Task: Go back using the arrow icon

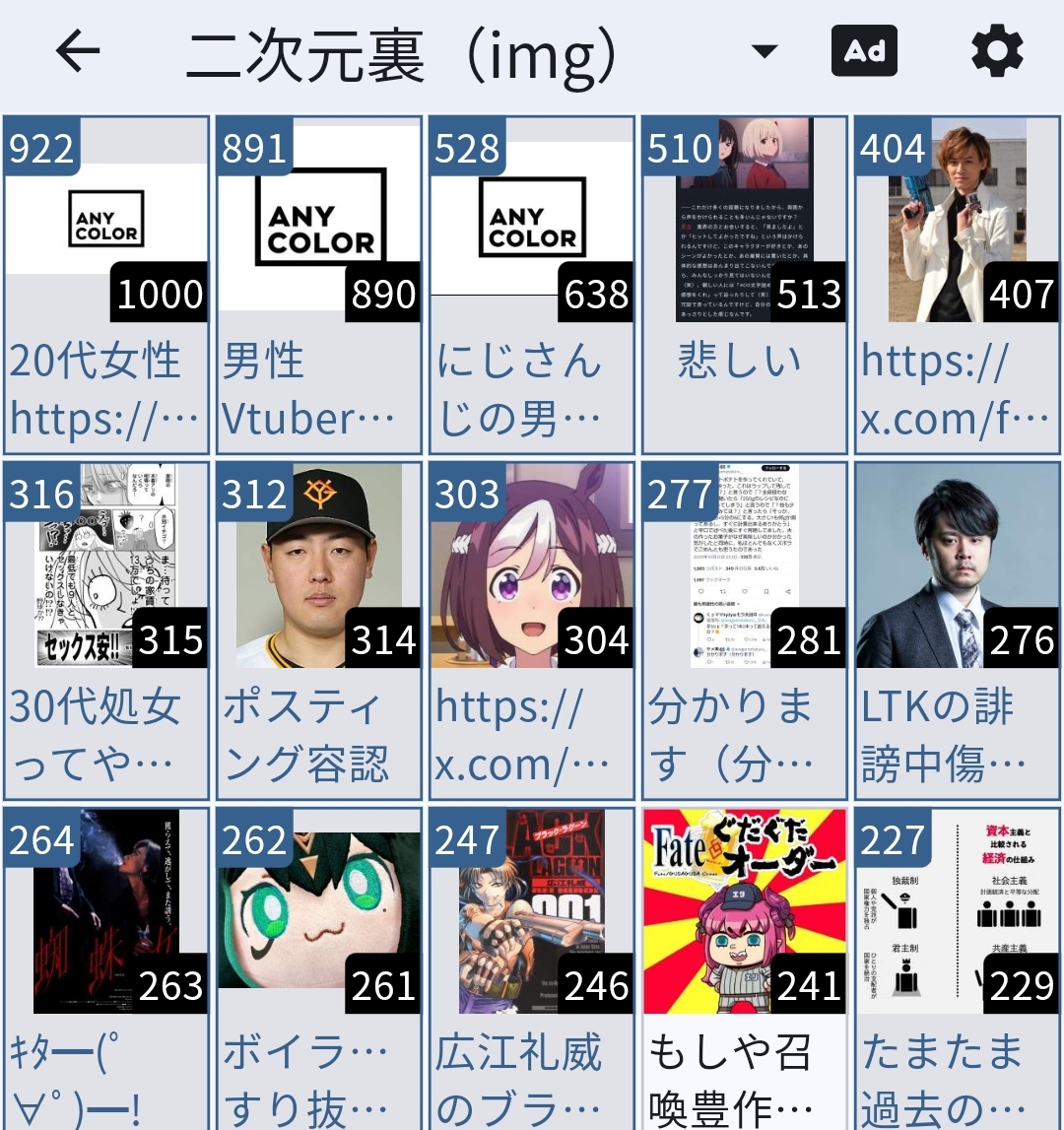Action: click(78, 51)
